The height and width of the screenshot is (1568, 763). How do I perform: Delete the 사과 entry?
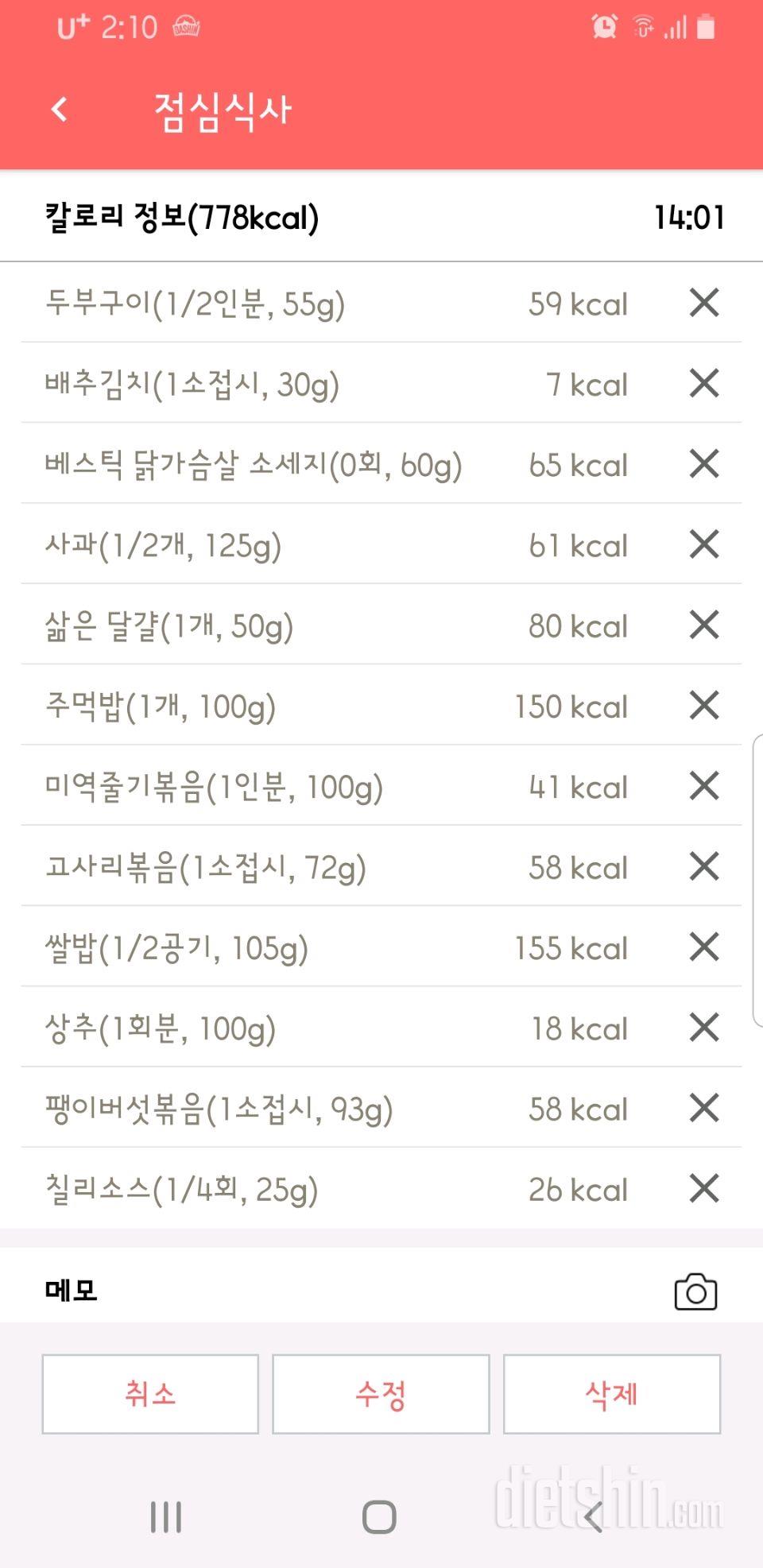[x=704, y=544]
